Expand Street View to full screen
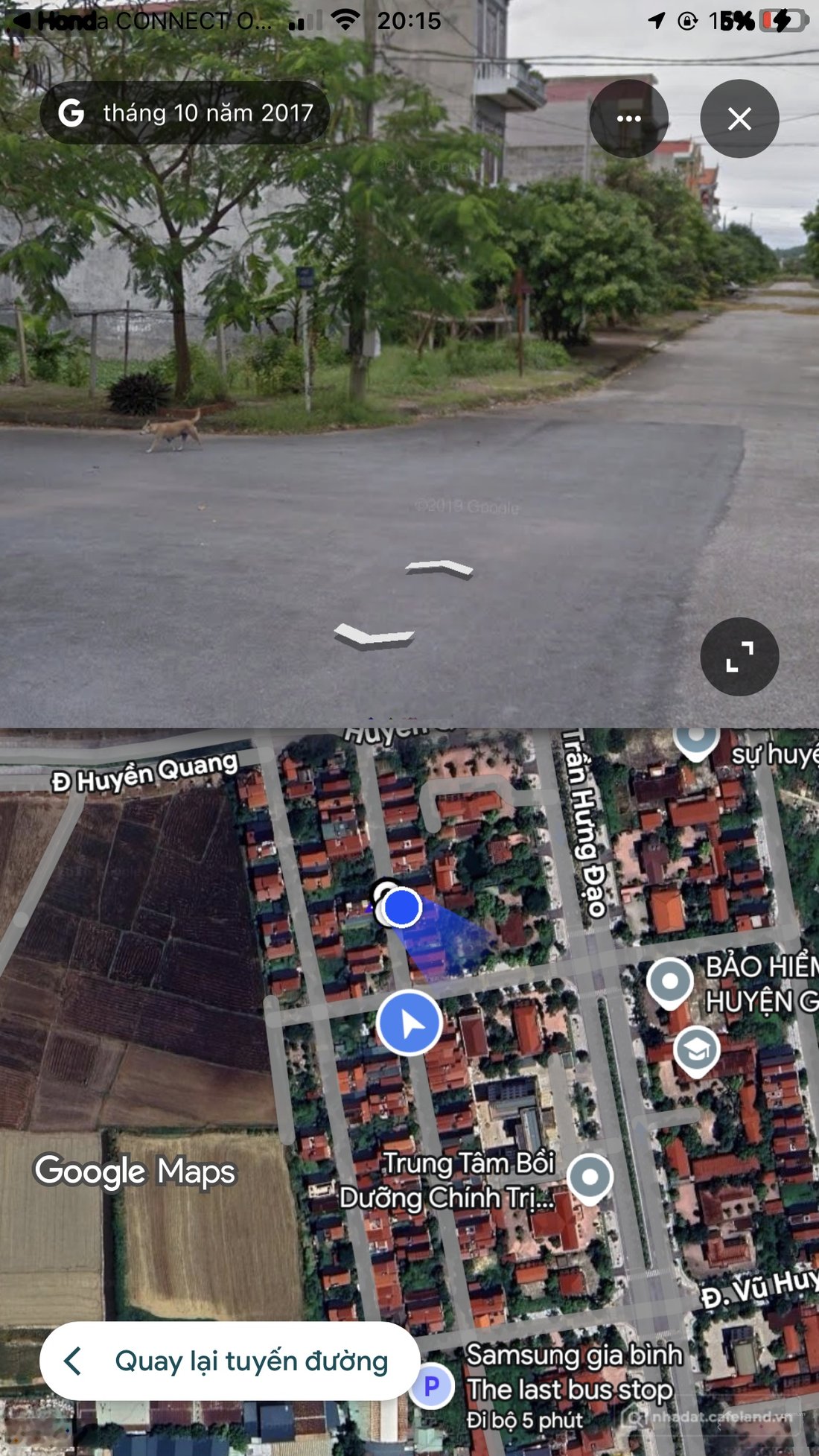The height and width of the screenshot is (1456, 819). pos(739,656)
